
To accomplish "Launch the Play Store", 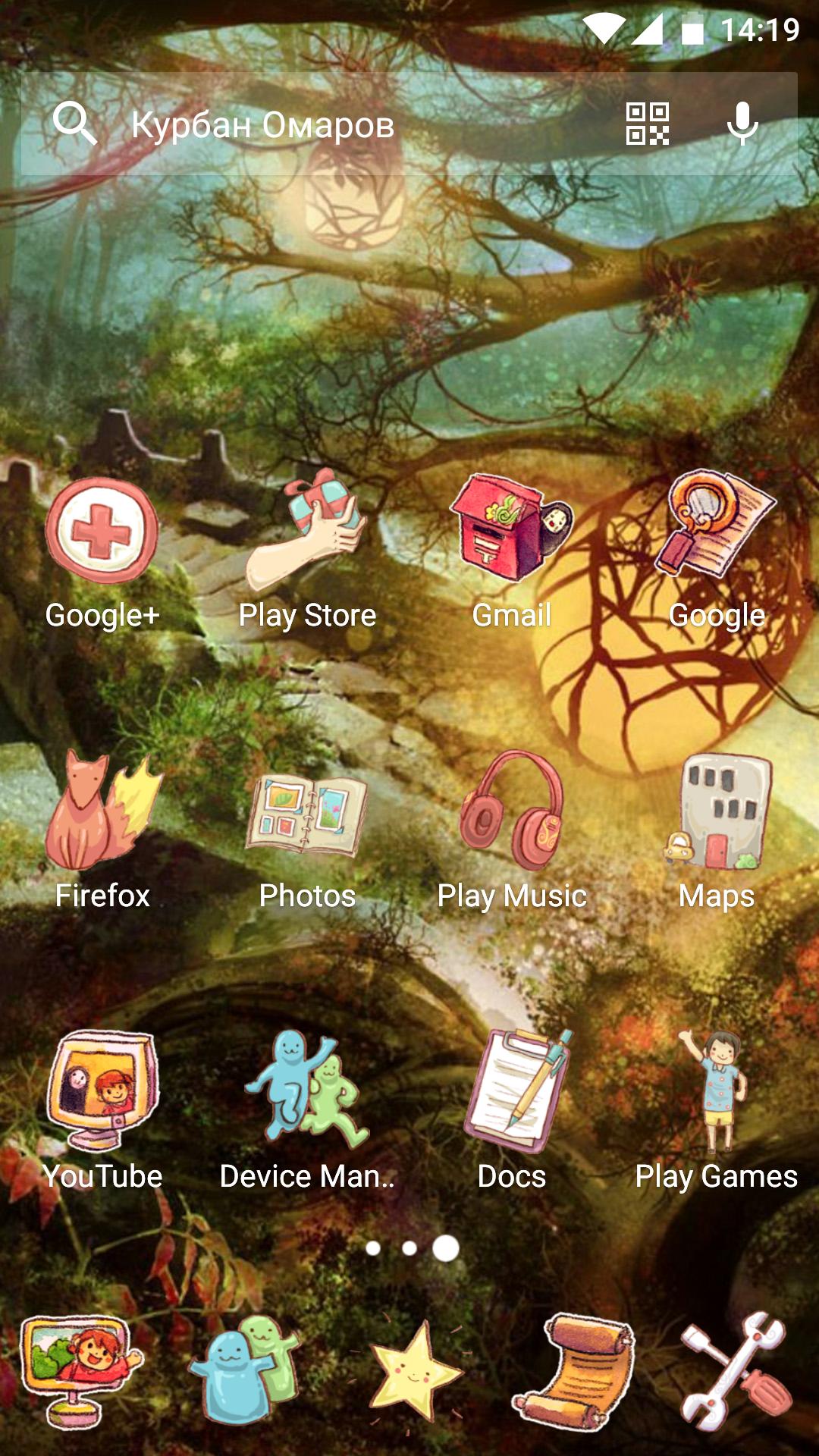I will point(307,531).
